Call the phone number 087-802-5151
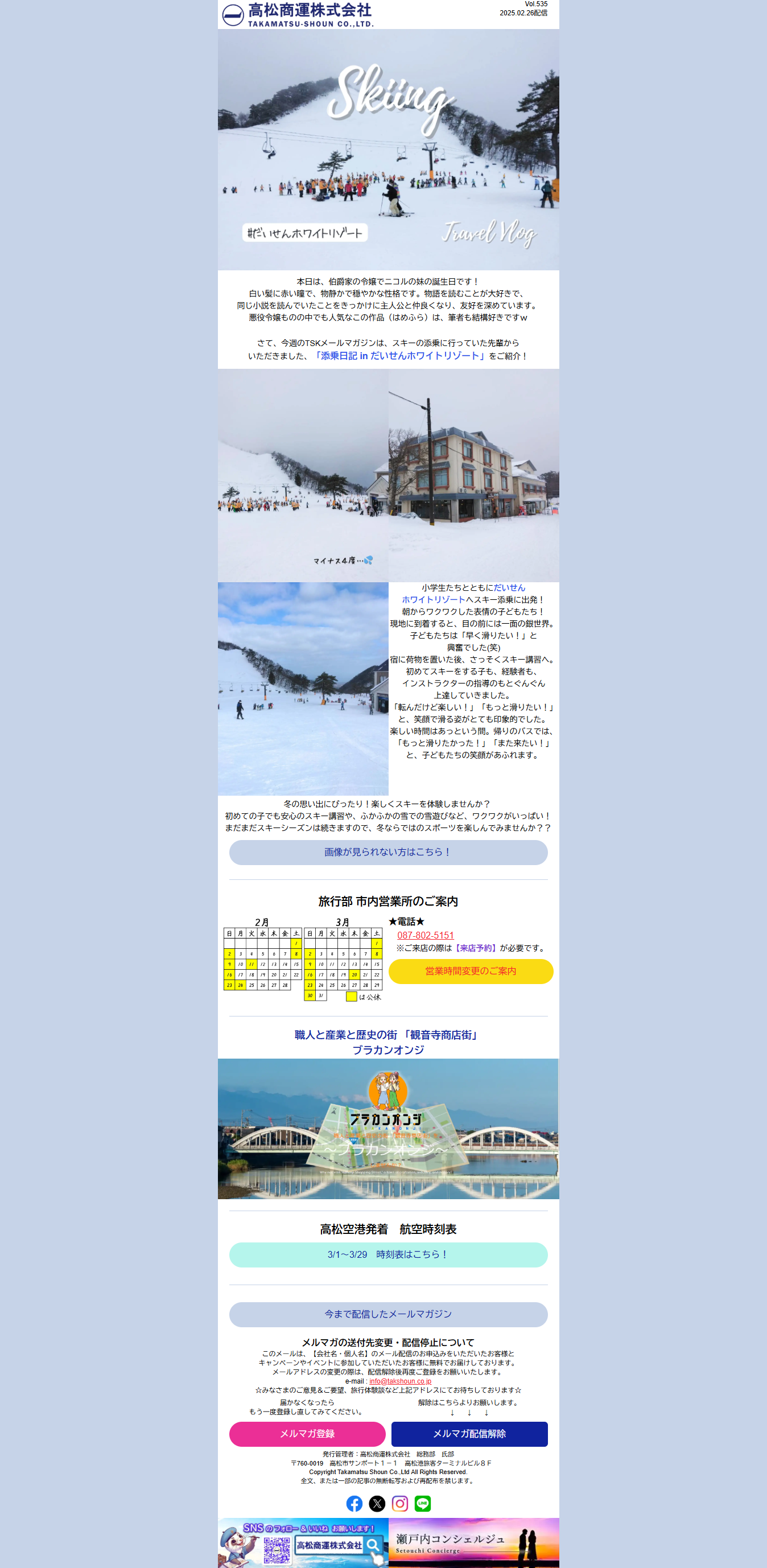 pos(425,935)
